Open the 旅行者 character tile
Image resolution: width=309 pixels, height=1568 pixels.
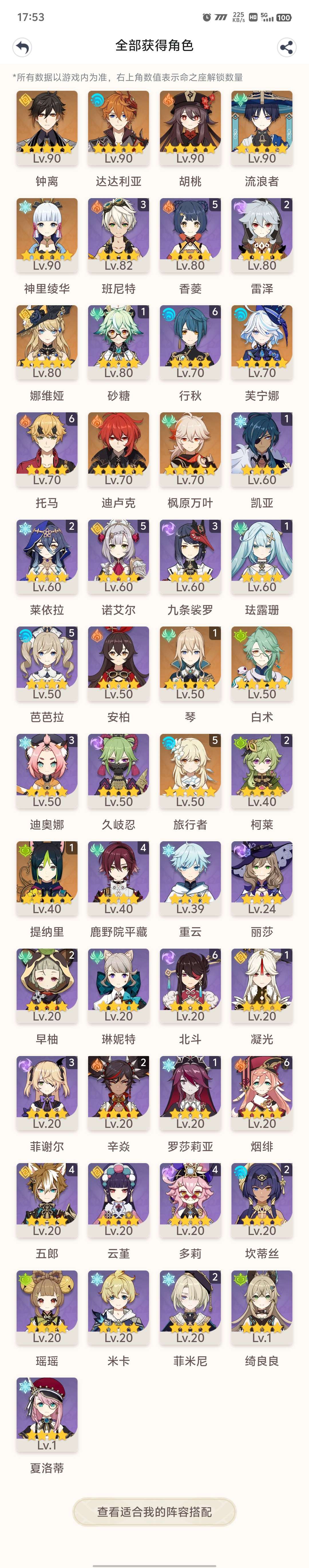point(190,771)
